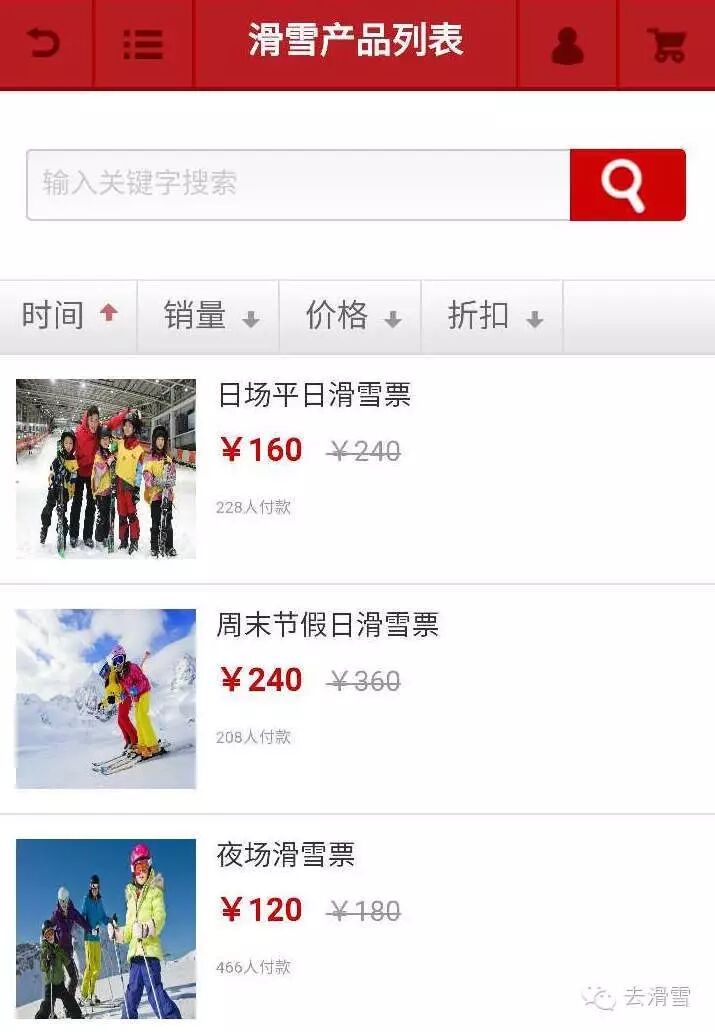Focus the 输入关键字搜索 search field
Viewport: 715px width, 1032px height.
(298, 184)
